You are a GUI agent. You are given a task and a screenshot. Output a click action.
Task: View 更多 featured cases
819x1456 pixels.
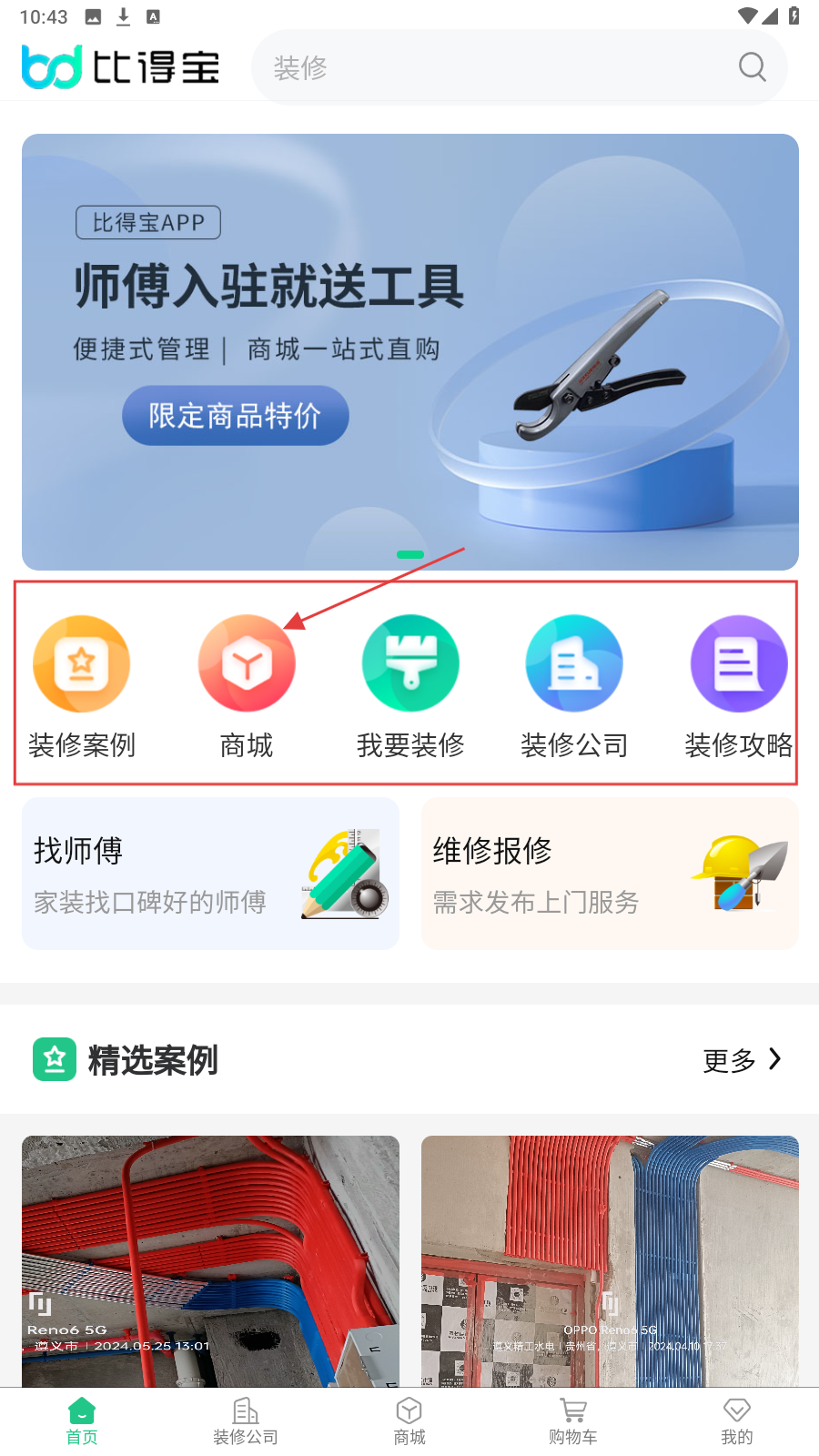click(742, 1060)
